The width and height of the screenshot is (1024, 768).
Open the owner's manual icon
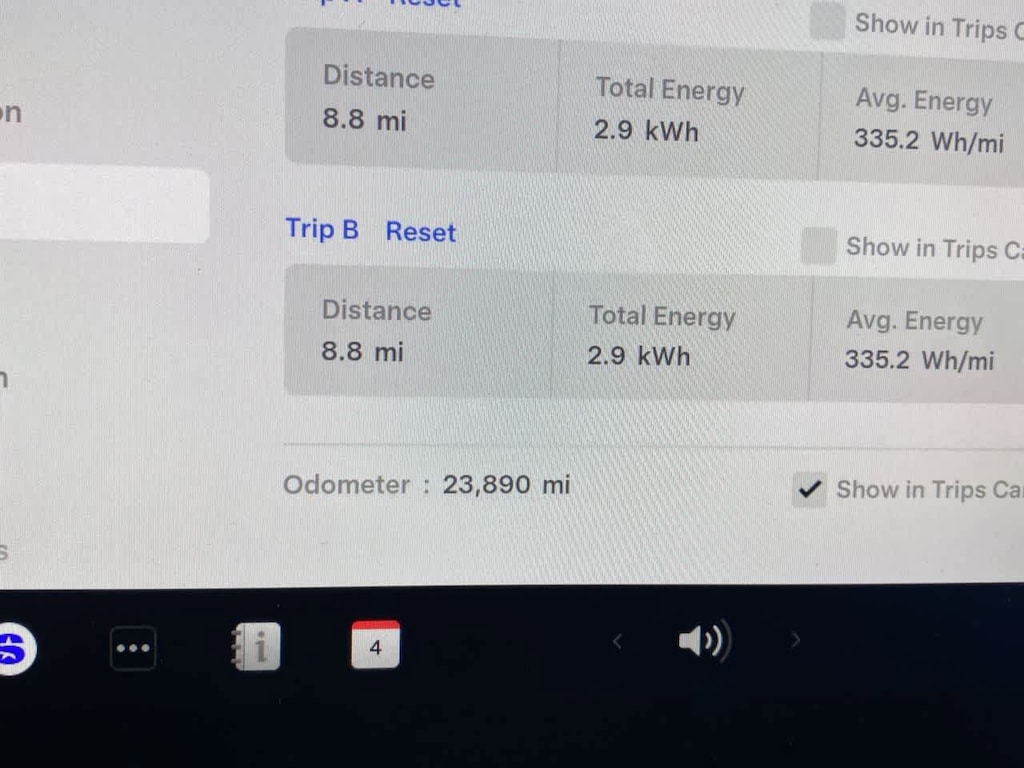(x=256, y=647)
